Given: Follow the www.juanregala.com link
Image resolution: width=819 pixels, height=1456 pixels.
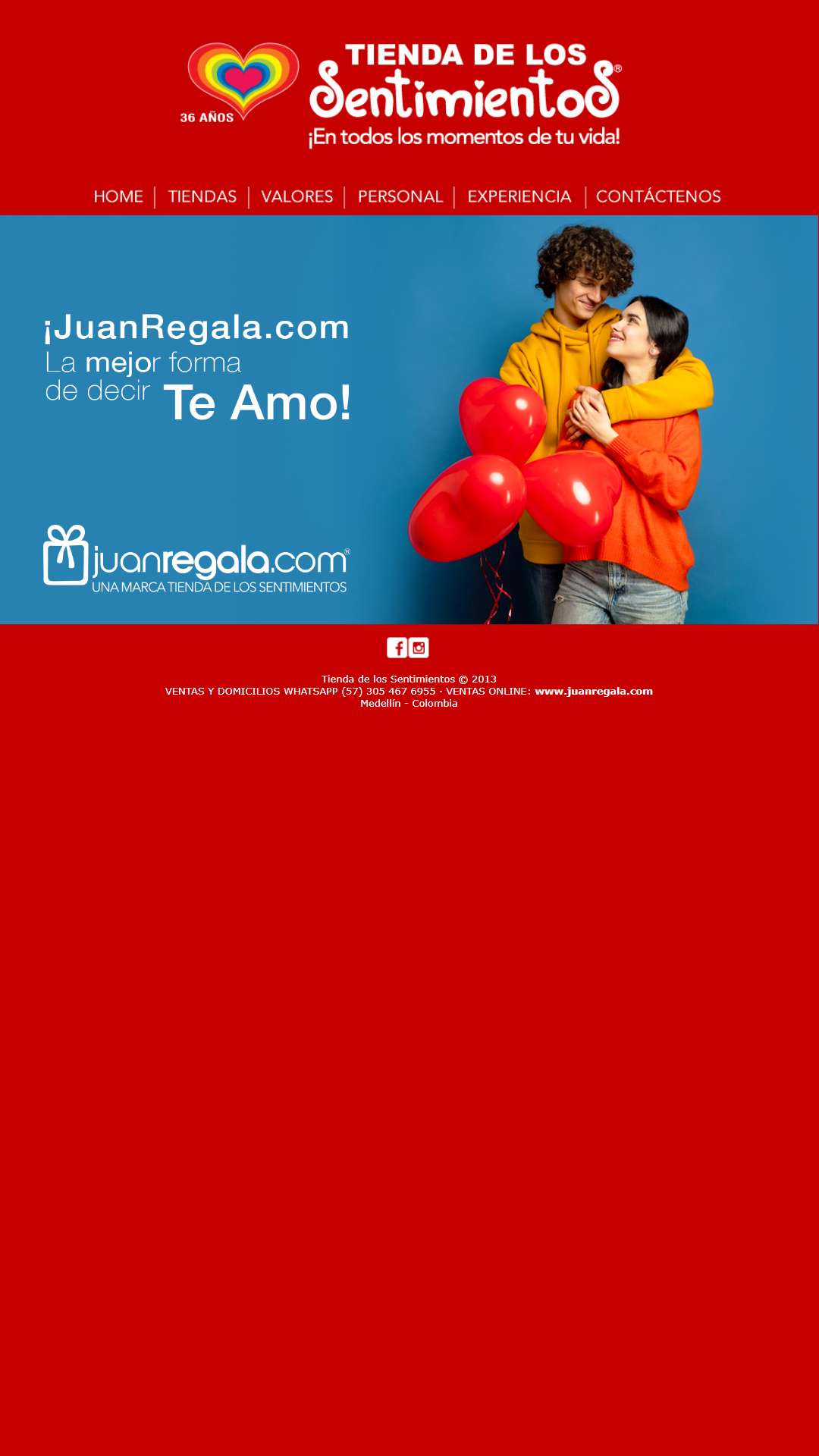Looking at the screenshot, I should pos(594,691).
